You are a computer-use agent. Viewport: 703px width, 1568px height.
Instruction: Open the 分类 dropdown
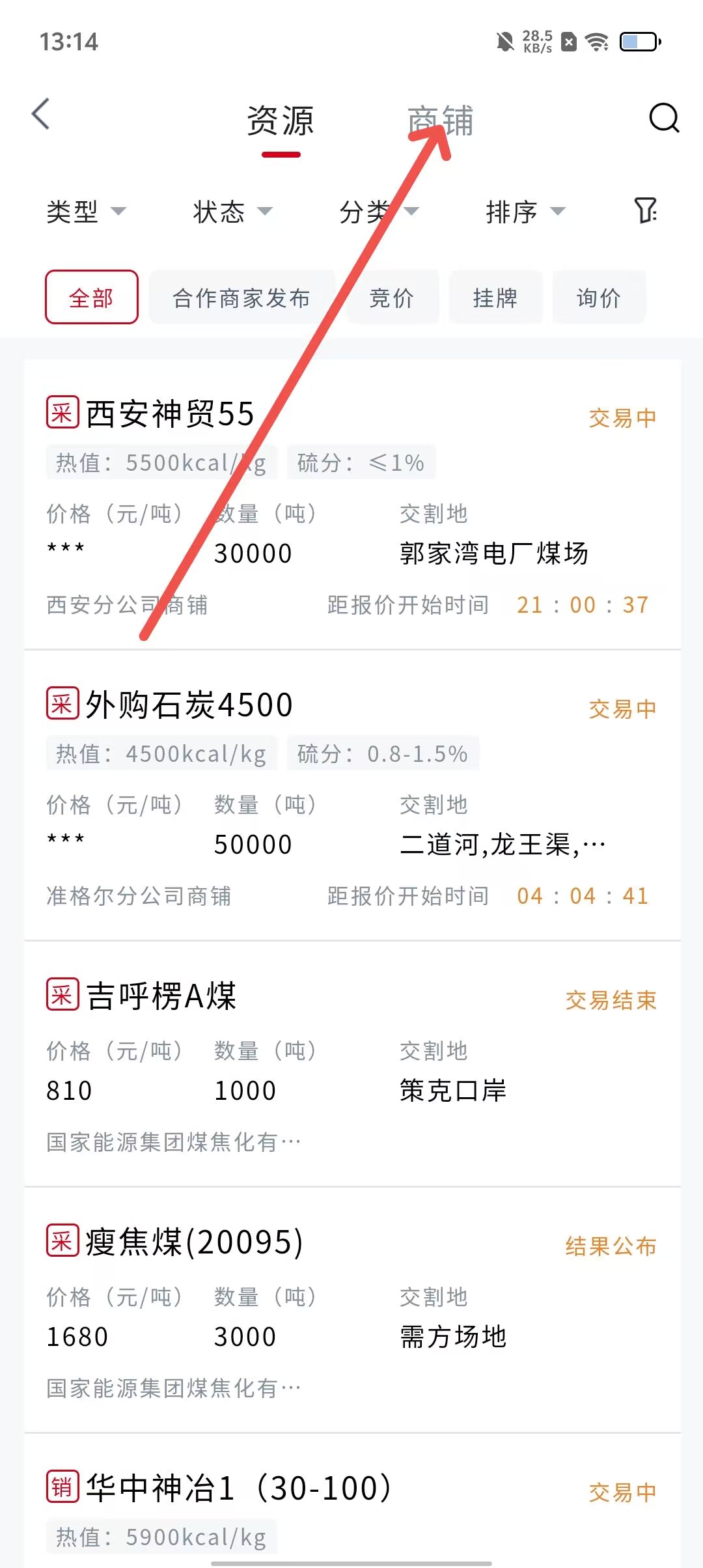coord(379,212)
